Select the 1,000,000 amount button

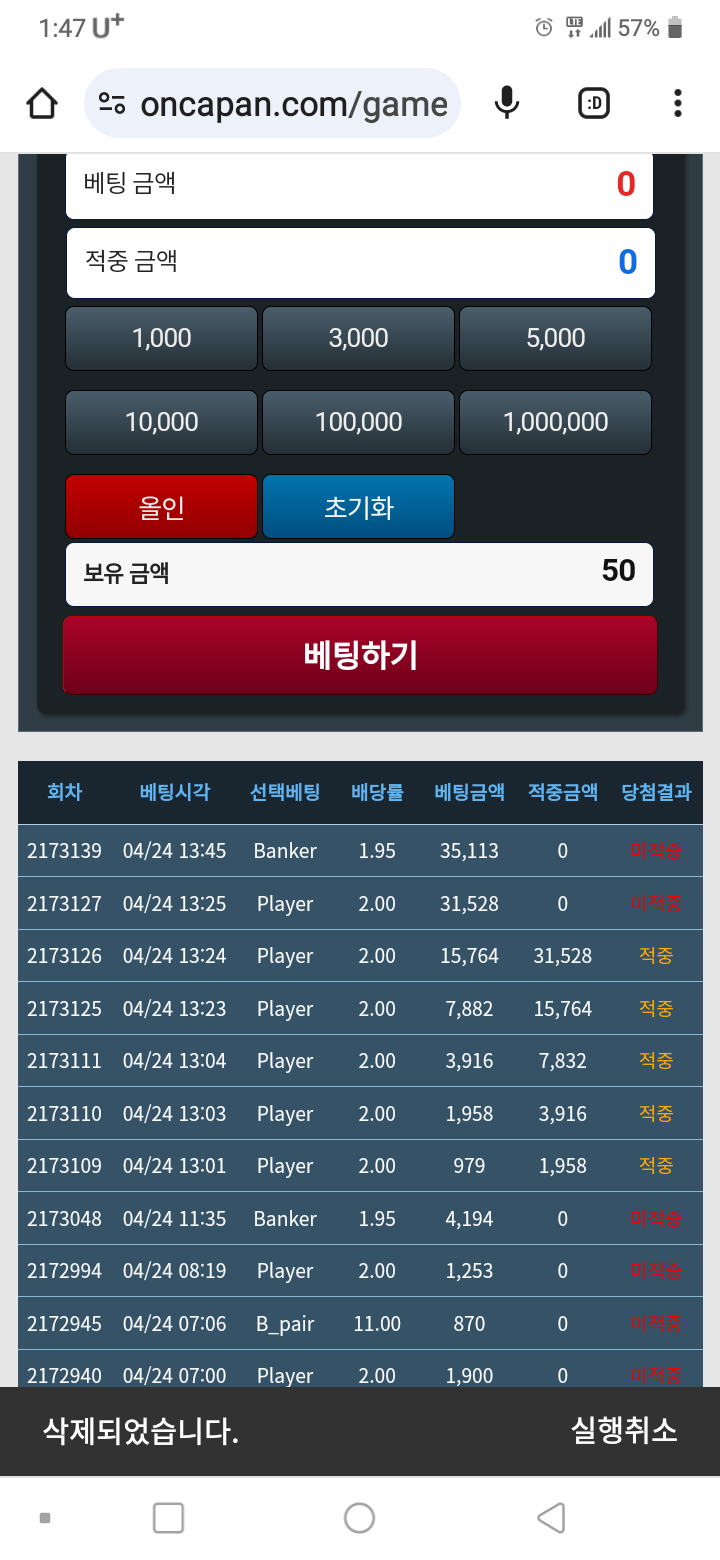(x=555, y=422)
